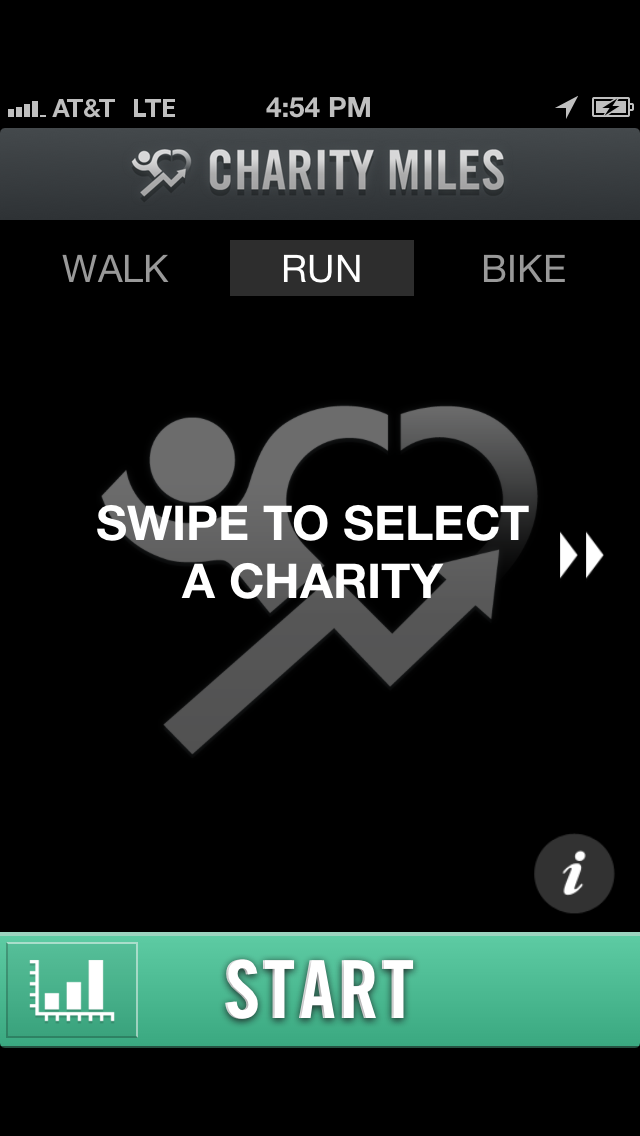Open the stats bar chart icon
Screen dimensions: 640x1136
click(72, 990)
